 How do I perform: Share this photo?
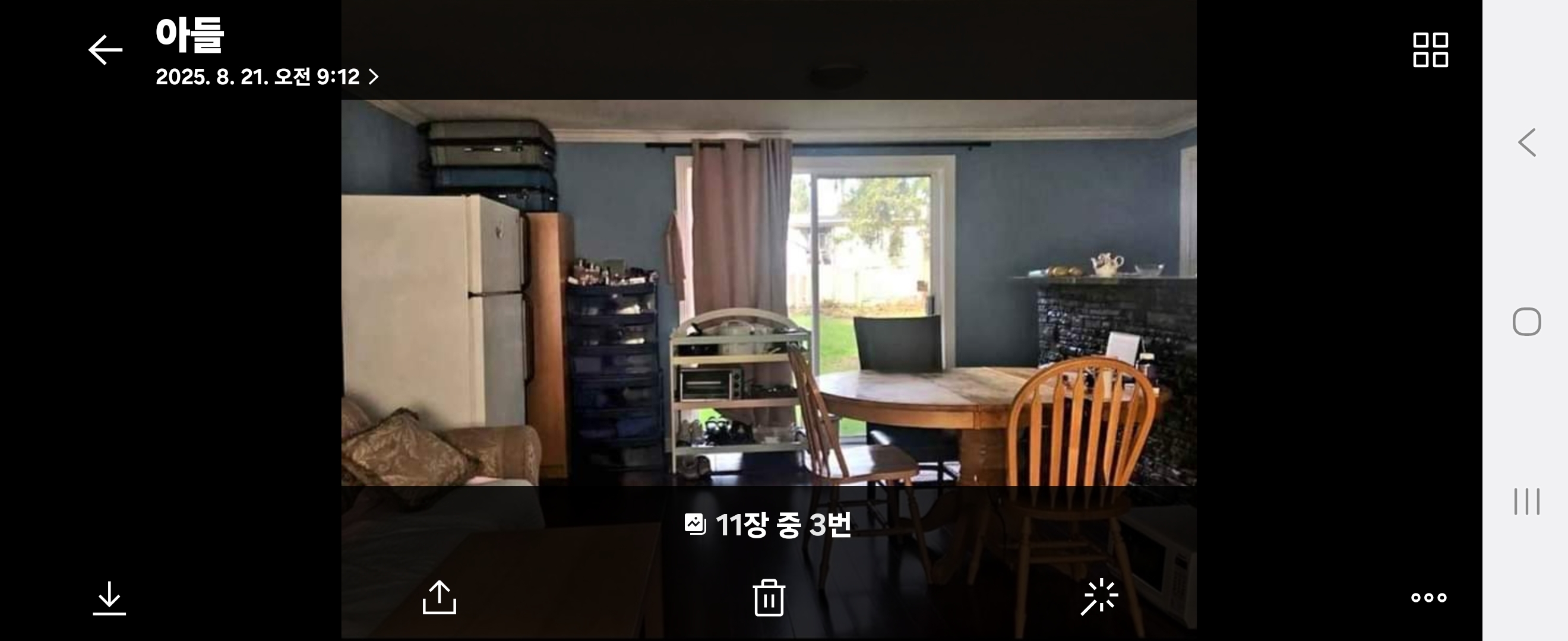pos(440,597)
